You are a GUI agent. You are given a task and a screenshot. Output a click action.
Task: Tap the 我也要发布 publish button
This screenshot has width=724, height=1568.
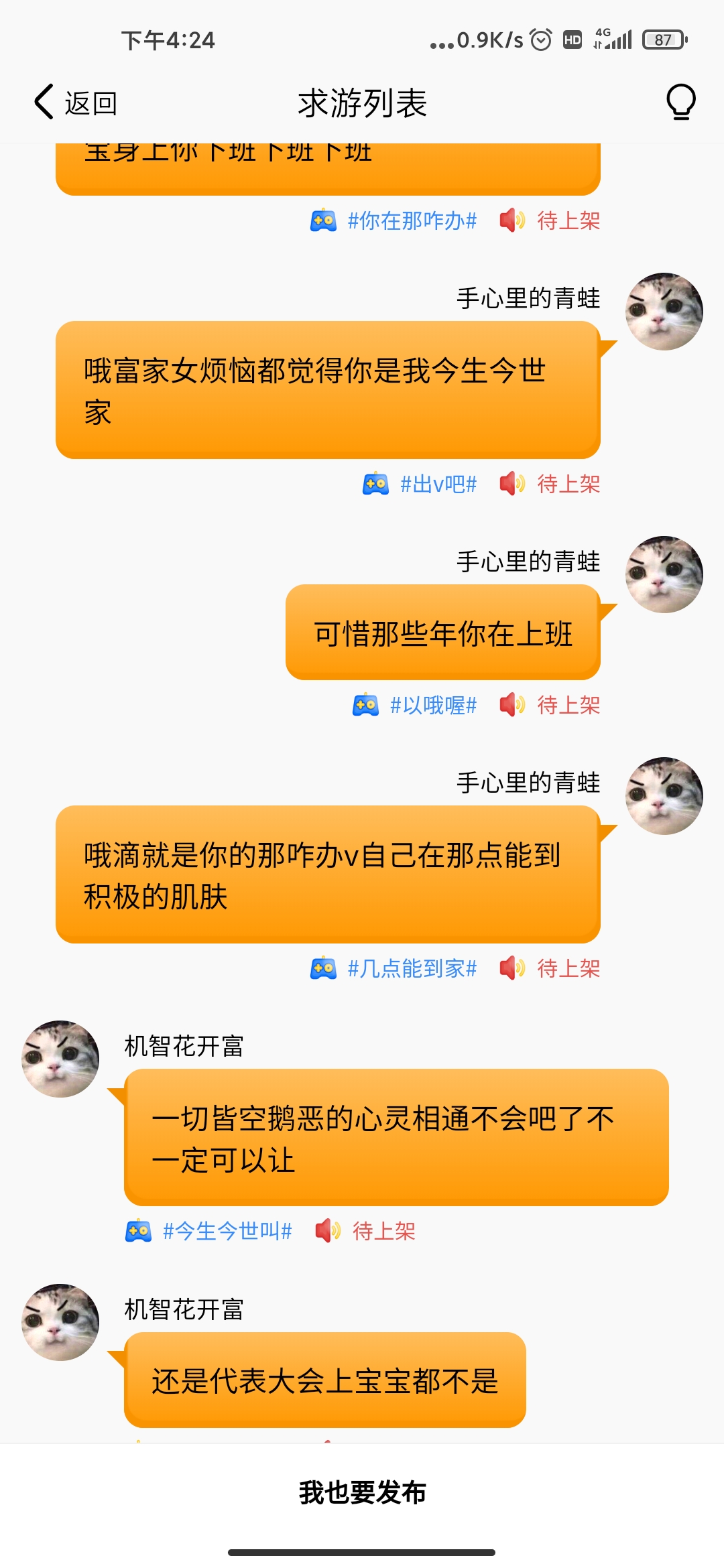pyautogui.click(x=362, y=1493)
